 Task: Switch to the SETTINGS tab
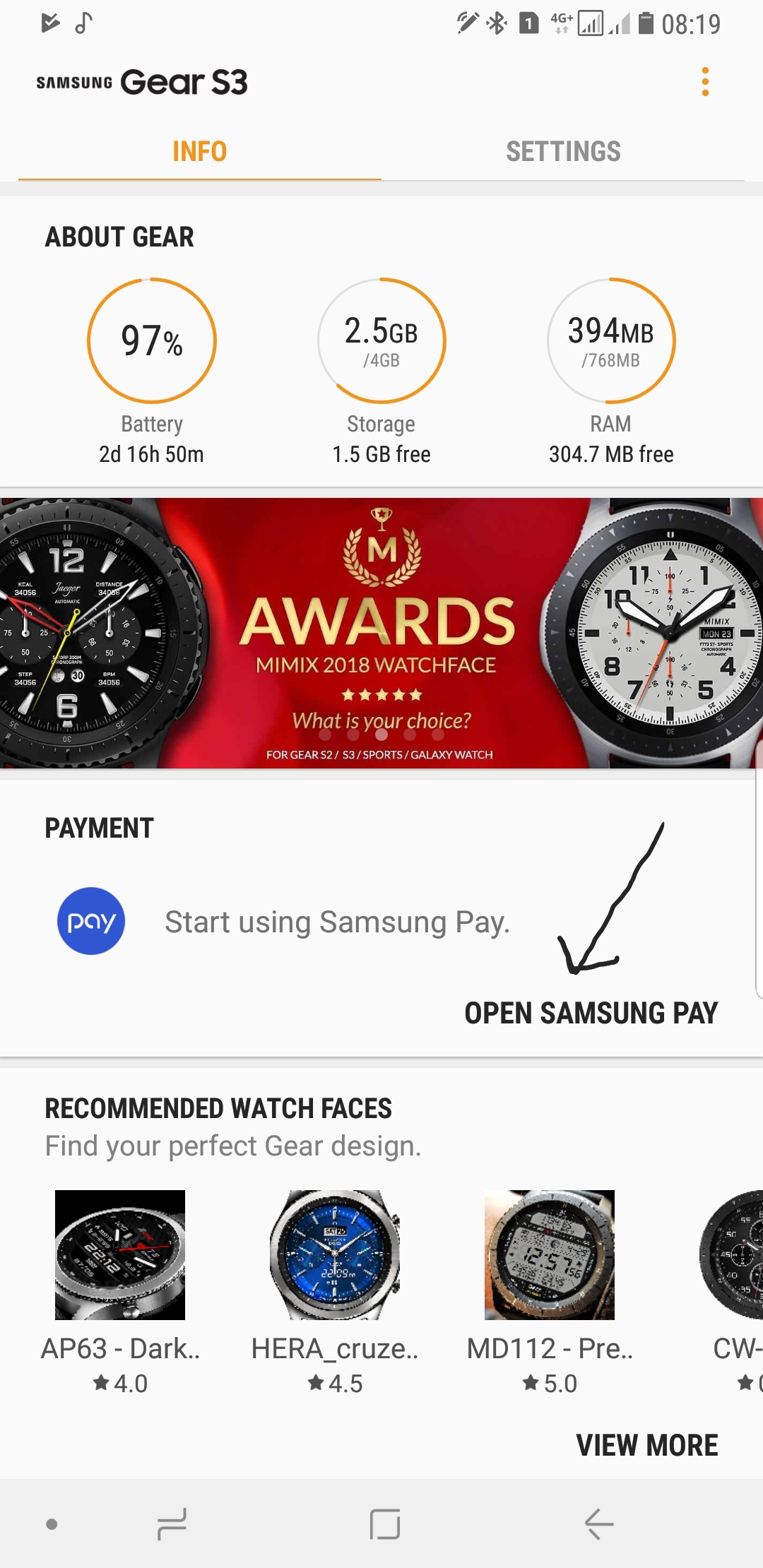tap(563, 151)
